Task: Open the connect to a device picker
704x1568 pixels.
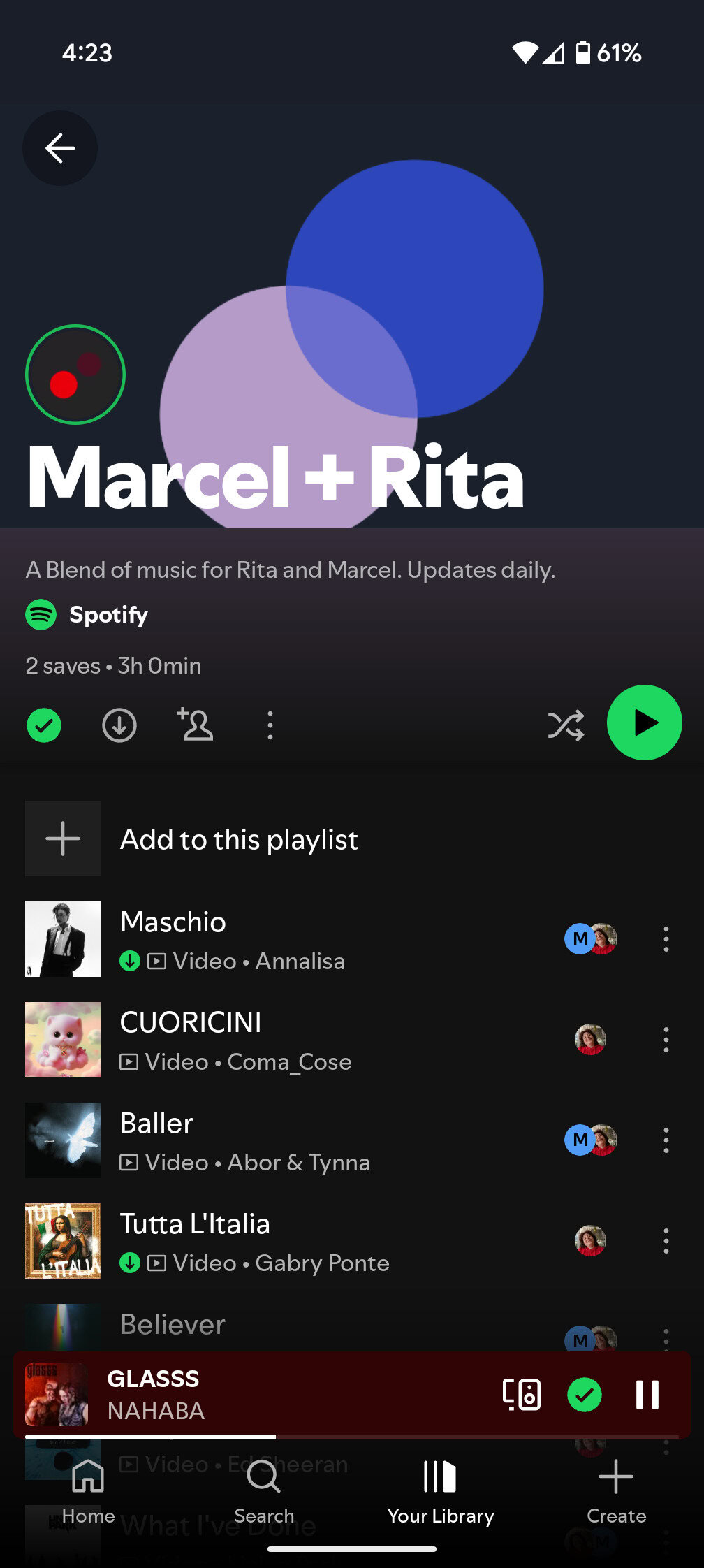Action: tap(522, 1395)
